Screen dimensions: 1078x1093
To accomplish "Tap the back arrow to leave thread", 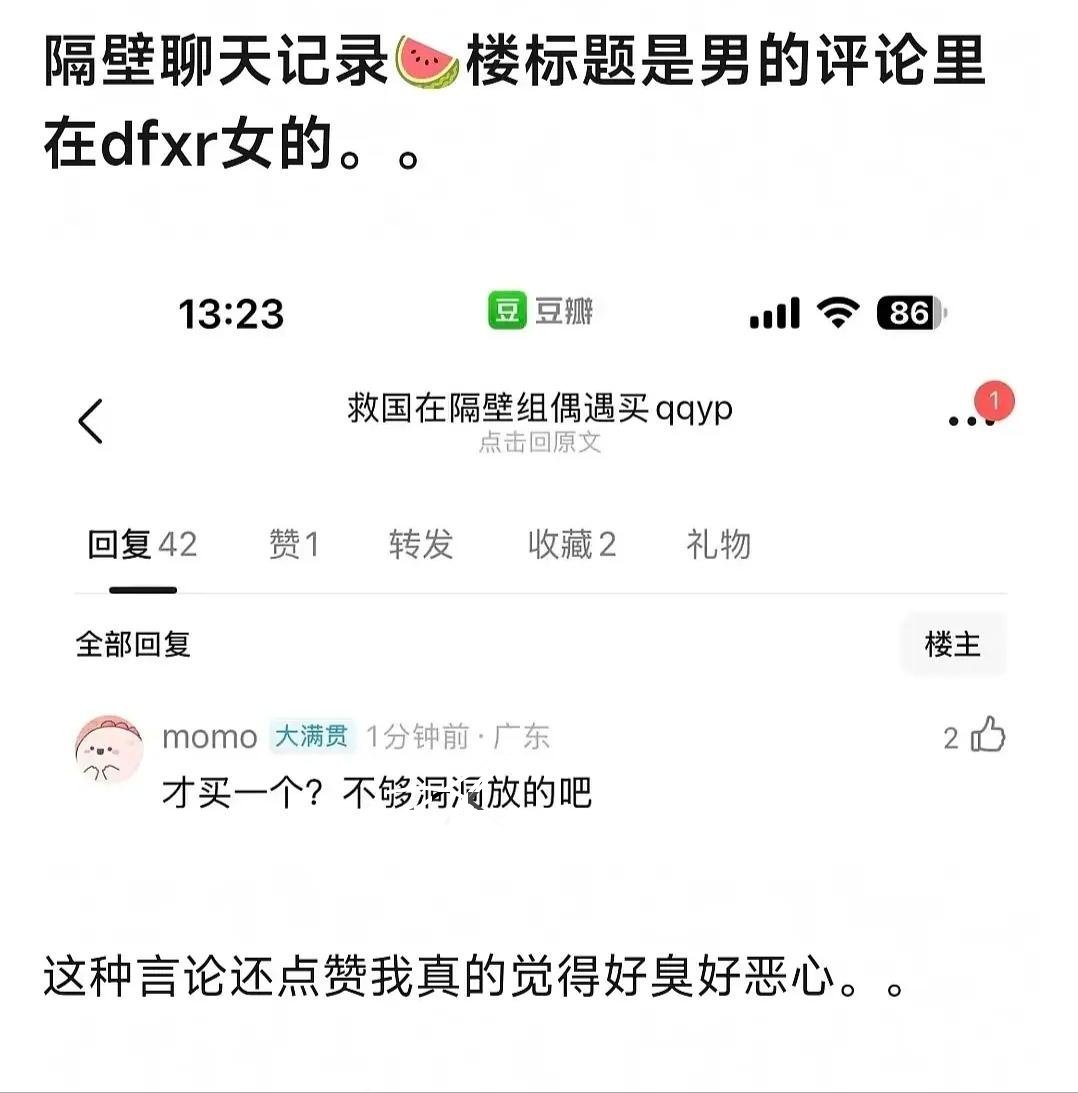I will click(93, 421).
